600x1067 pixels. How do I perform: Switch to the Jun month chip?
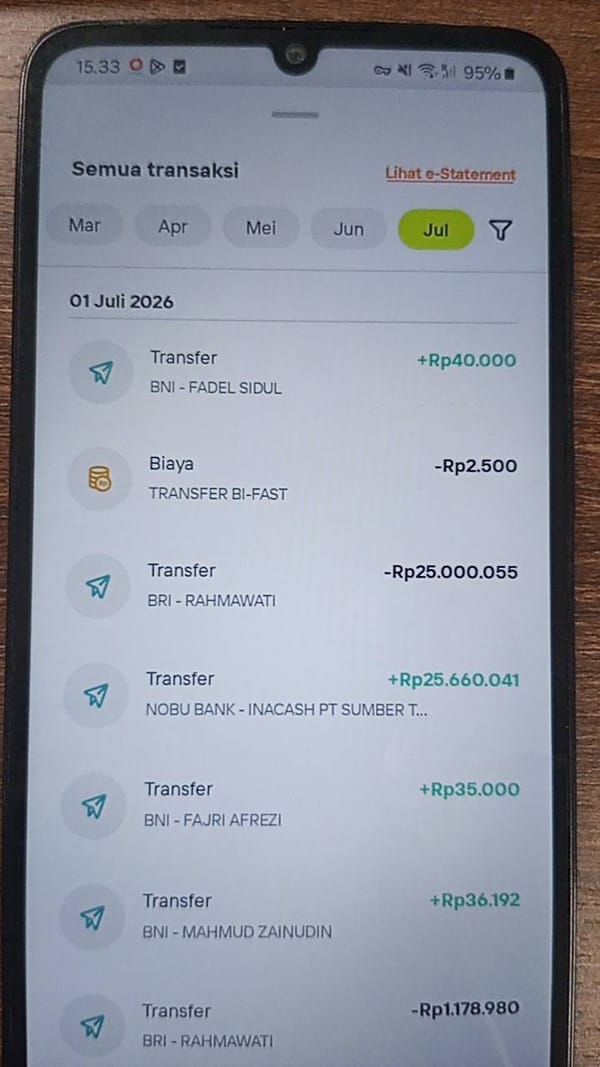pos(348,229)
